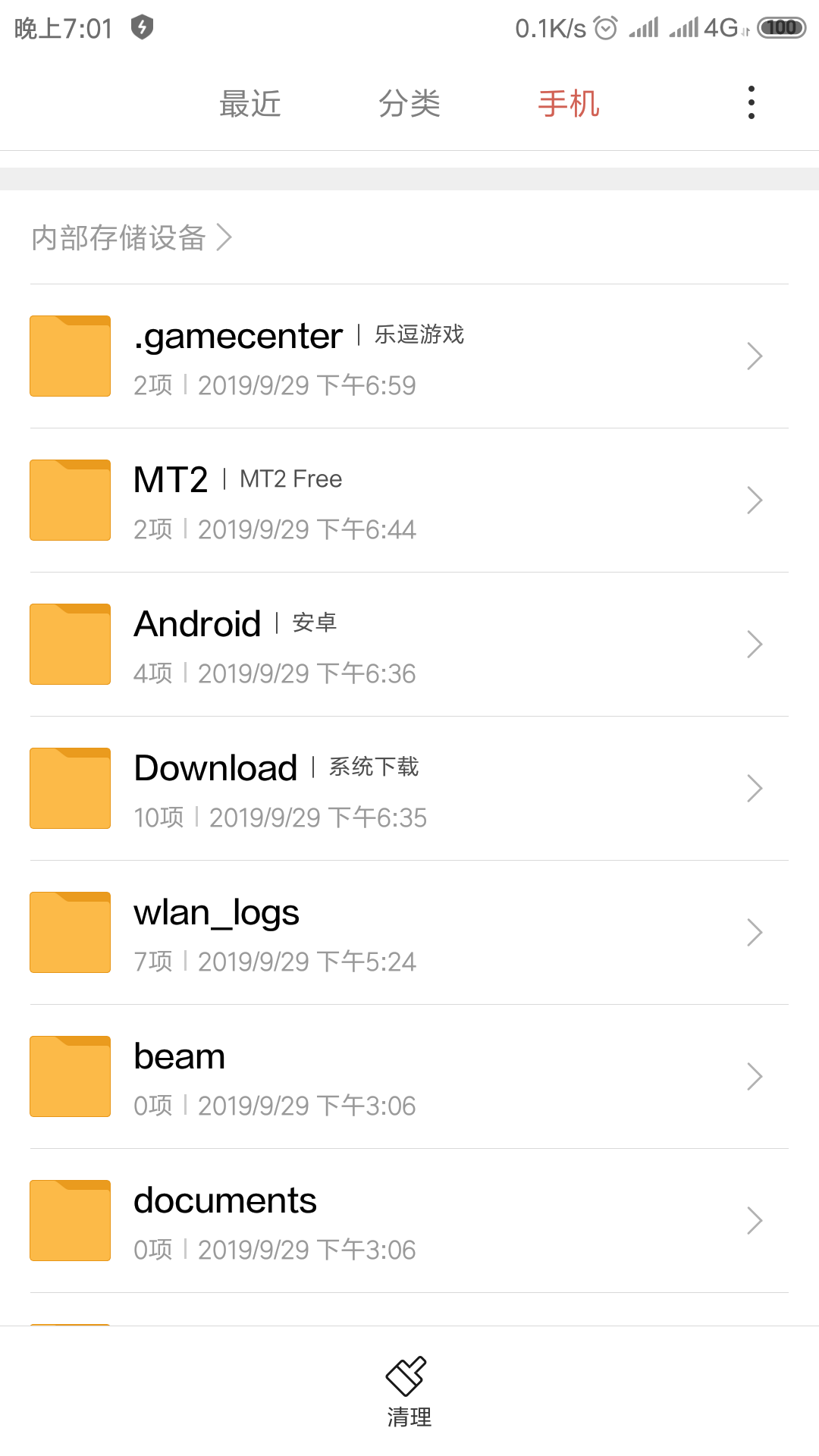Open the wlan_logs folder
Viewport: 819px width, 1456px height.
(x=409, y=933)
